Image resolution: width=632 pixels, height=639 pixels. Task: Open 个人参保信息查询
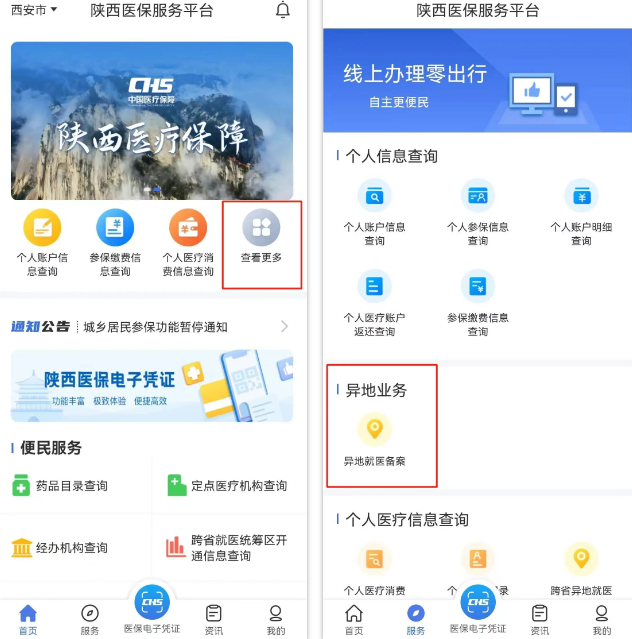478,211
